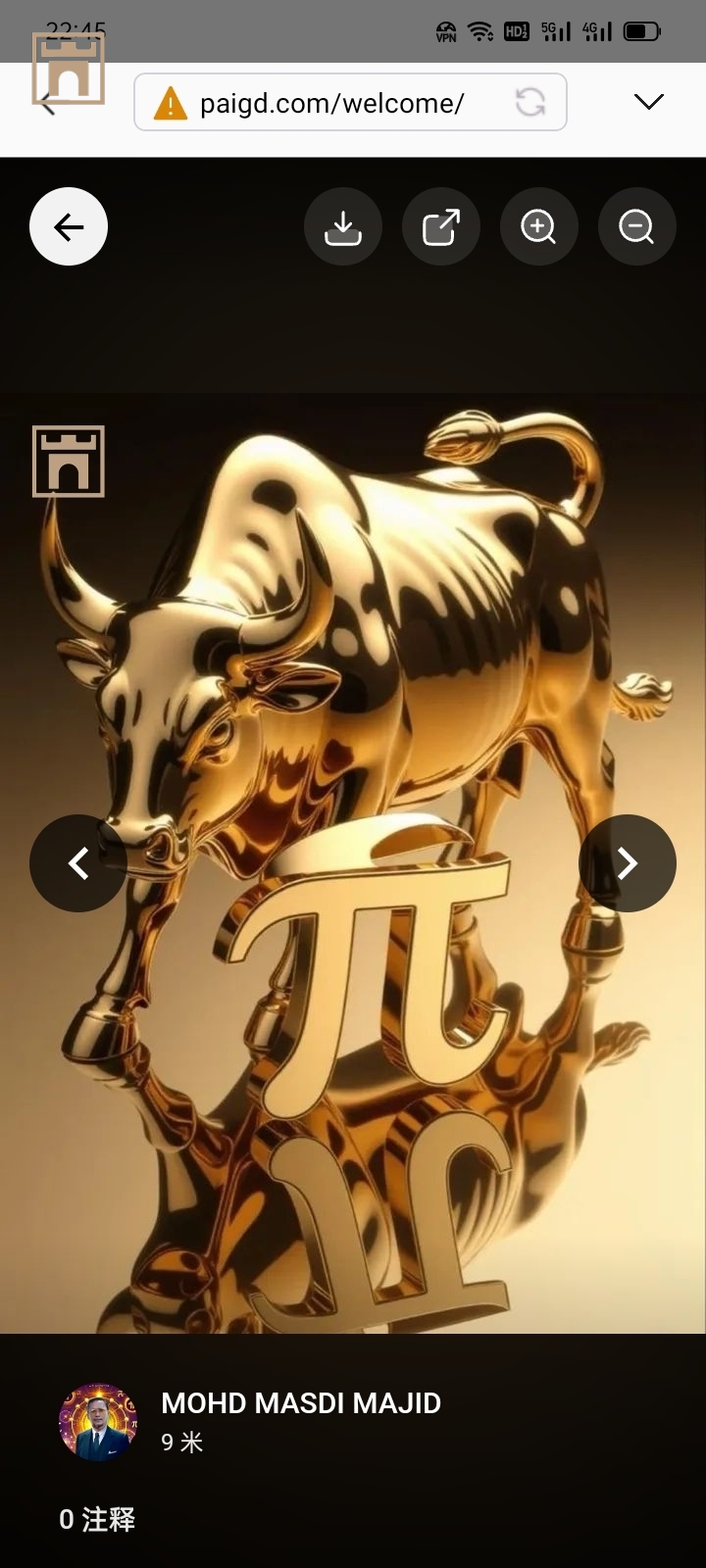Show the next image
The width and height of the screenshot is (706, 1568).
[x=628, y=863]
